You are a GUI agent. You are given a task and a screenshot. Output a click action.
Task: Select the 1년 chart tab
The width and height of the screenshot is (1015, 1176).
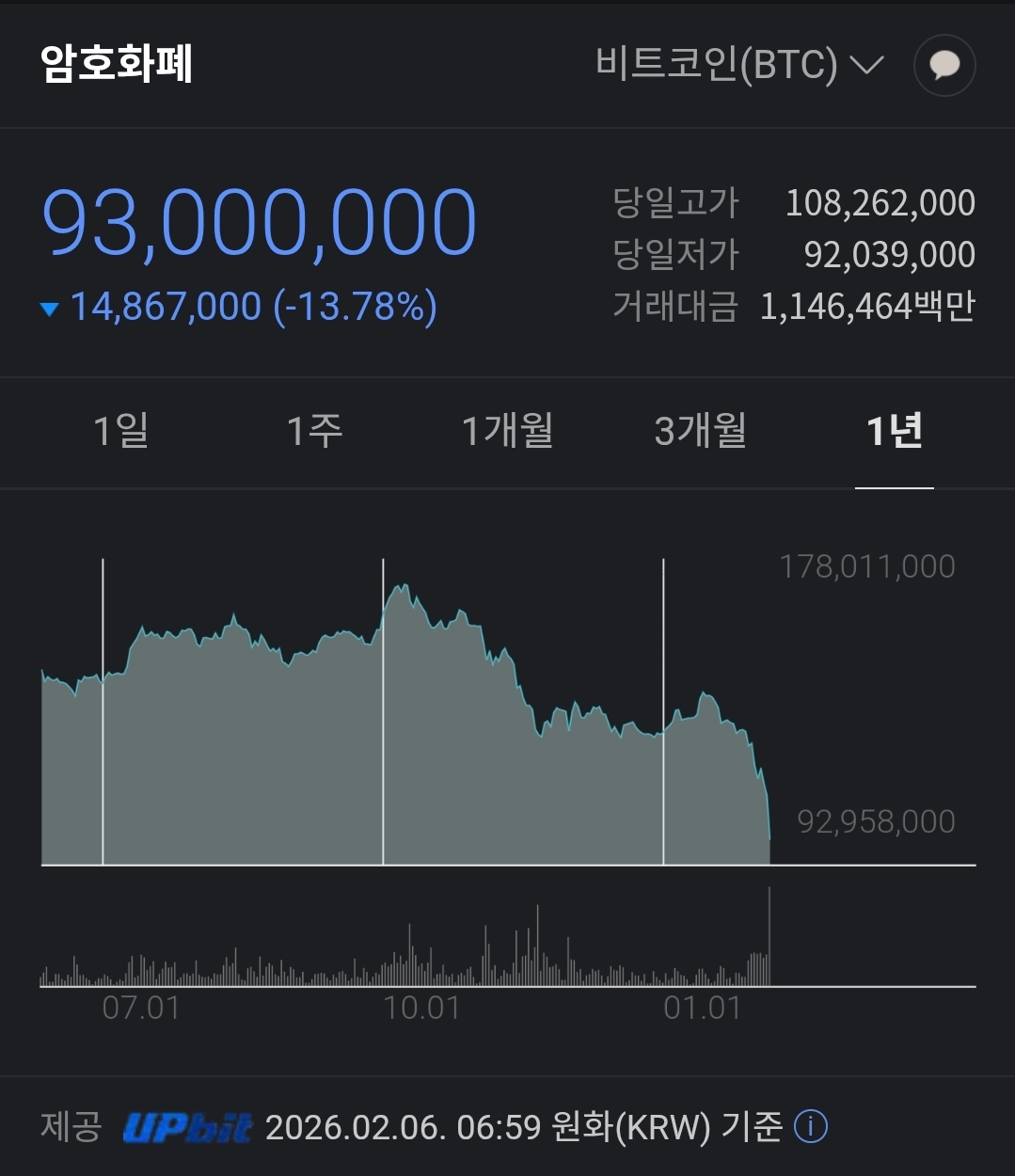click(x=894, y=431)
